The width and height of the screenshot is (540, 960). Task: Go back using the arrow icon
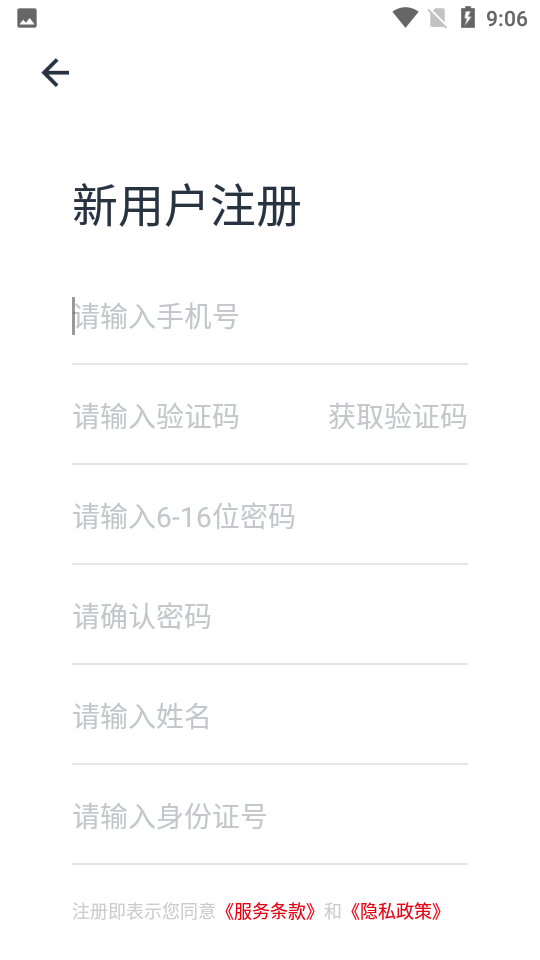(55, 73)
